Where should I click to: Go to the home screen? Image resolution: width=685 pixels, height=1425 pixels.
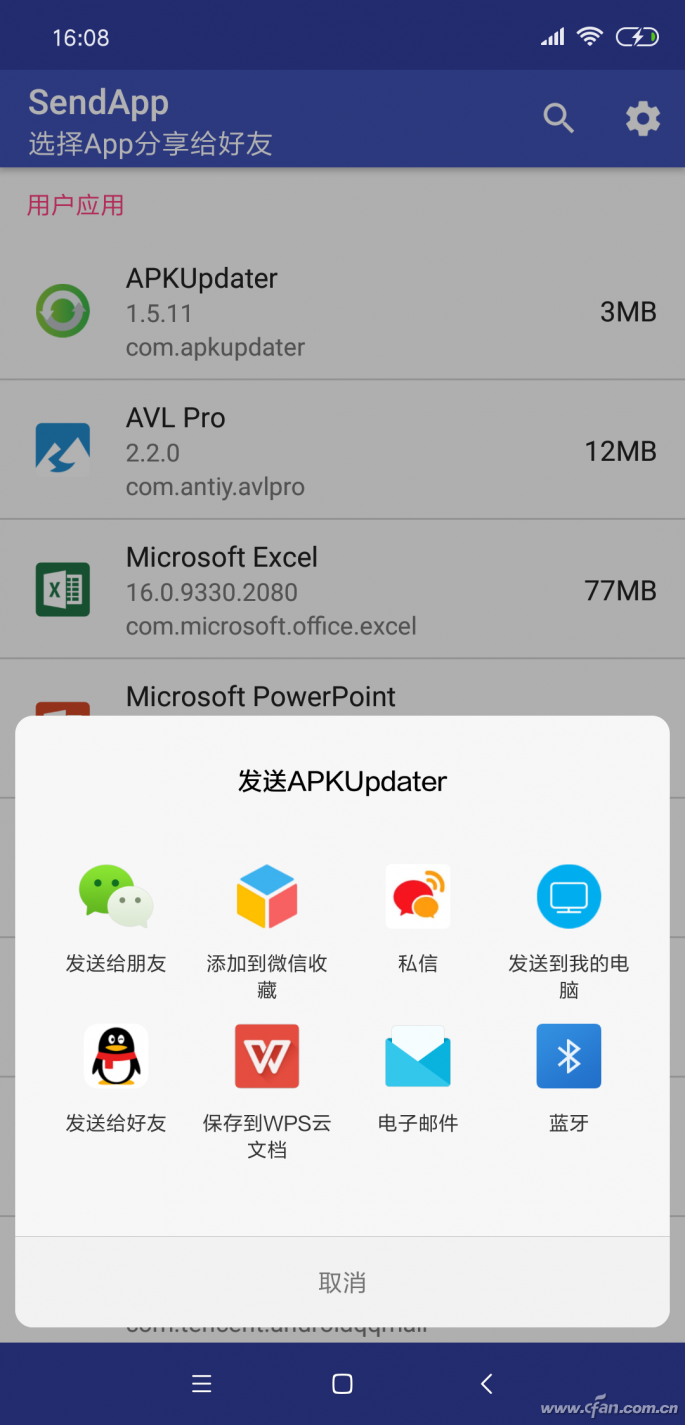click(342, 1384)
